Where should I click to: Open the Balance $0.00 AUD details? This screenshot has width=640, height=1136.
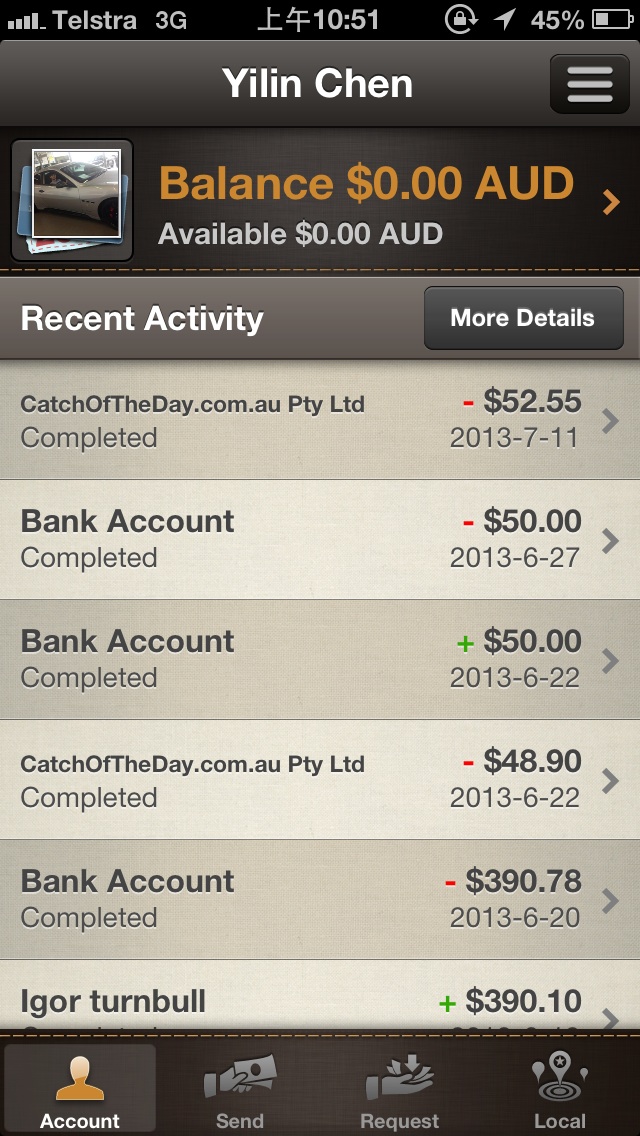[365, 203]
